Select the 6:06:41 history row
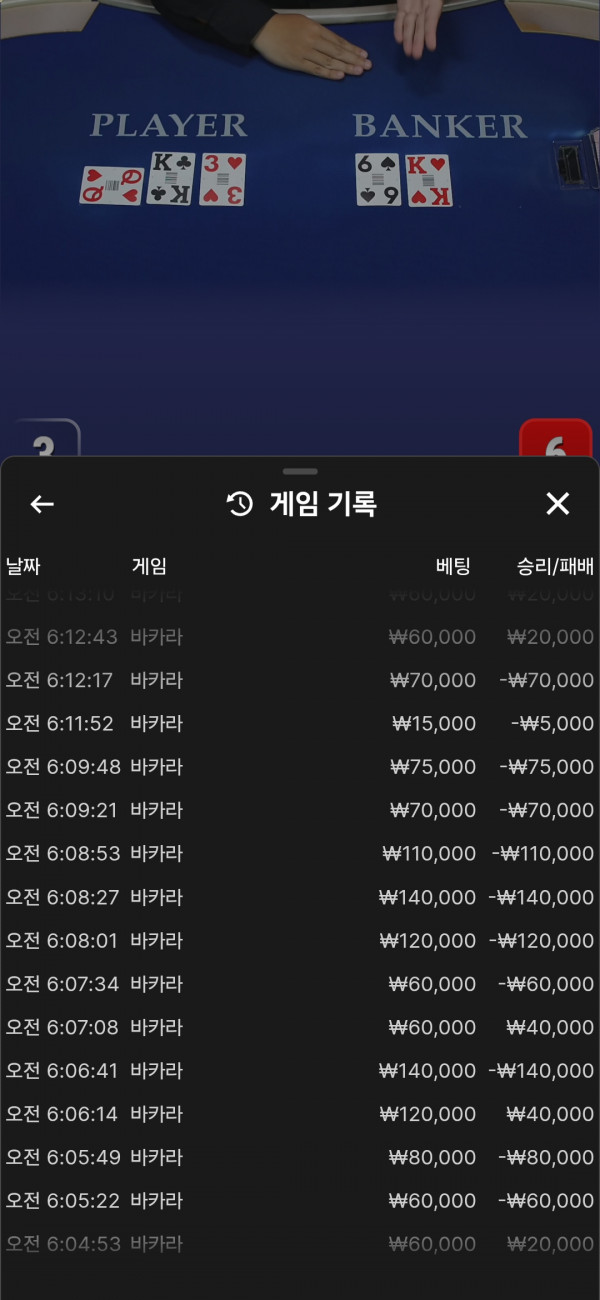600x1300 pixels. tap(300, 1070)
